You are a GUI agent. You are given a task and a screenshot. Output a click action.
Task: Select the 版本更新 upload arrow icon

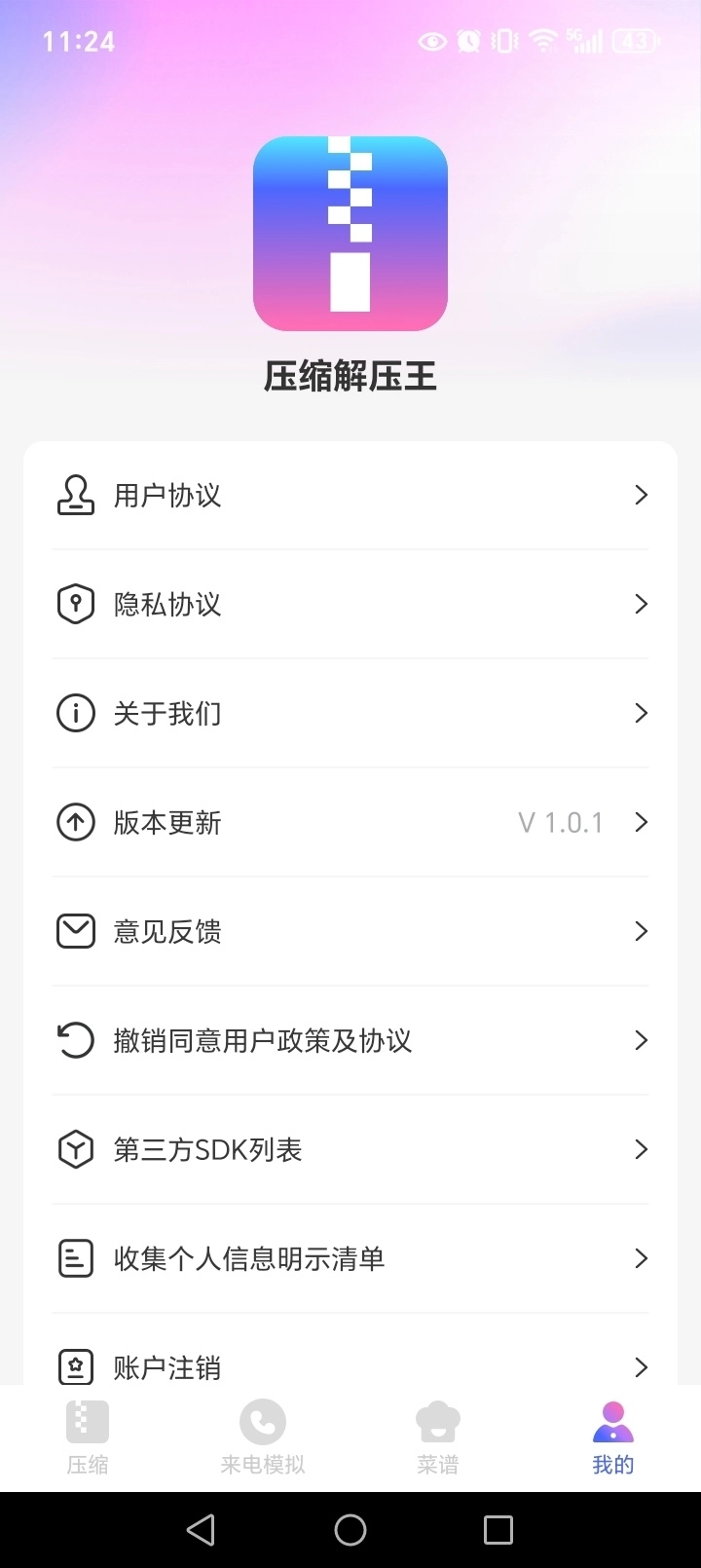(76, 822)
